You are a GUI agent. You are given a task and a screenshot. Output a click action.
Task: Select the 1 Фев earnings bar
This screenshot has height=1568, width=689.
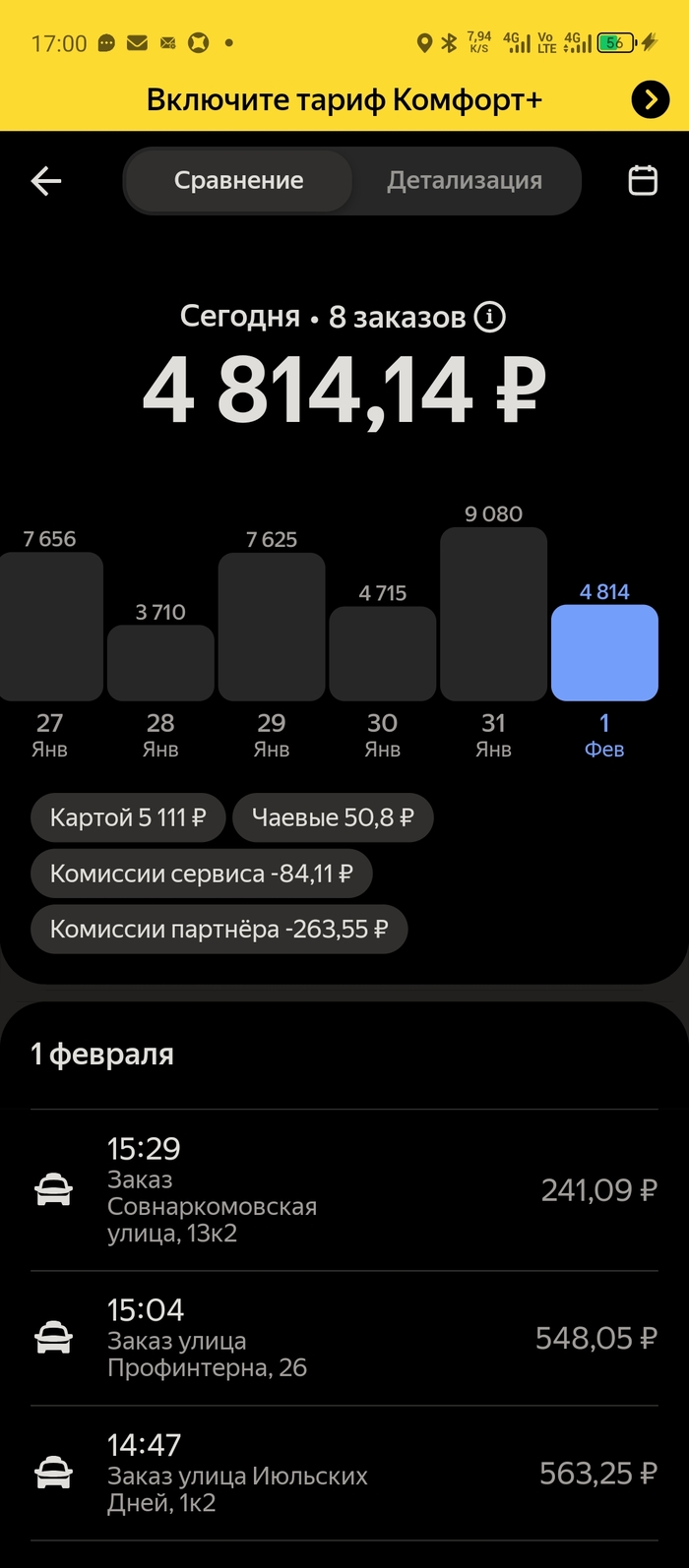(604, 652)
